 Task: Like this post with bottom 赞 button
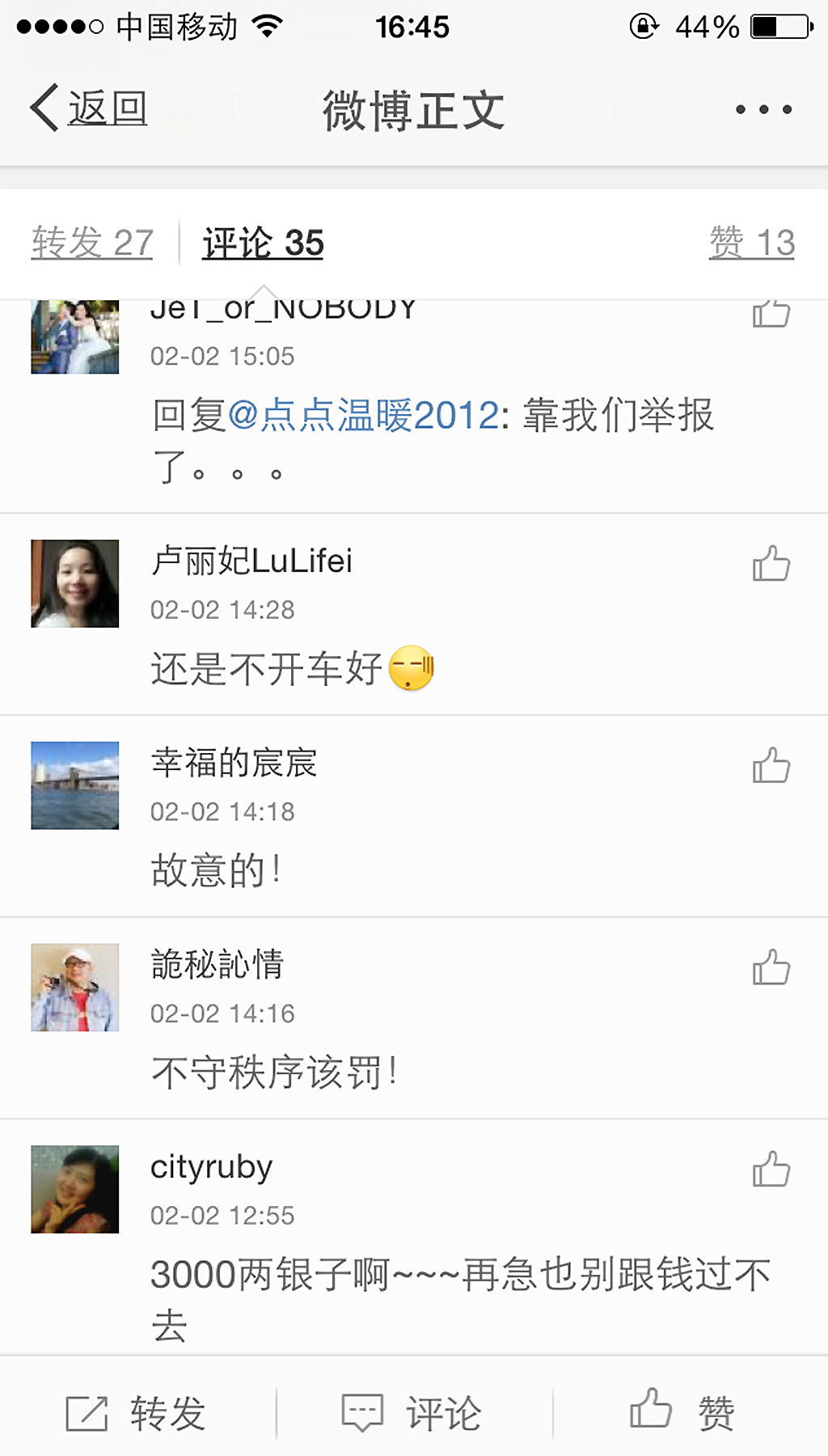[683, 1413]
